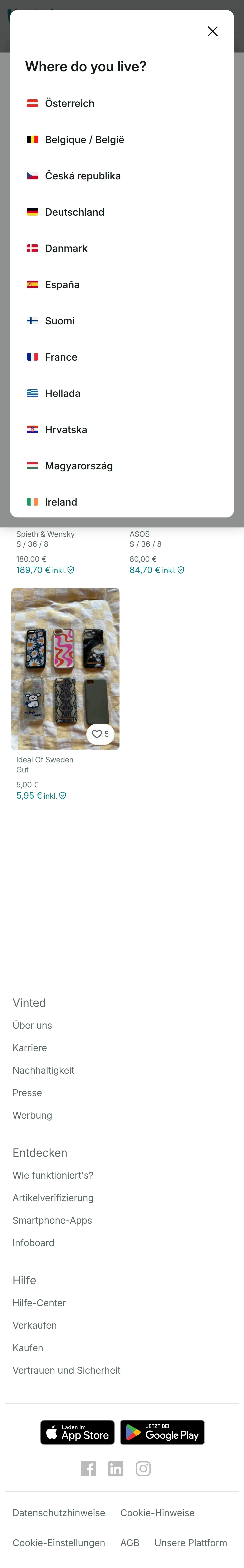This screenshot has width=244, height=1568.
Task: Pick Suomi as your country
Action: click(x=60, y=321)
